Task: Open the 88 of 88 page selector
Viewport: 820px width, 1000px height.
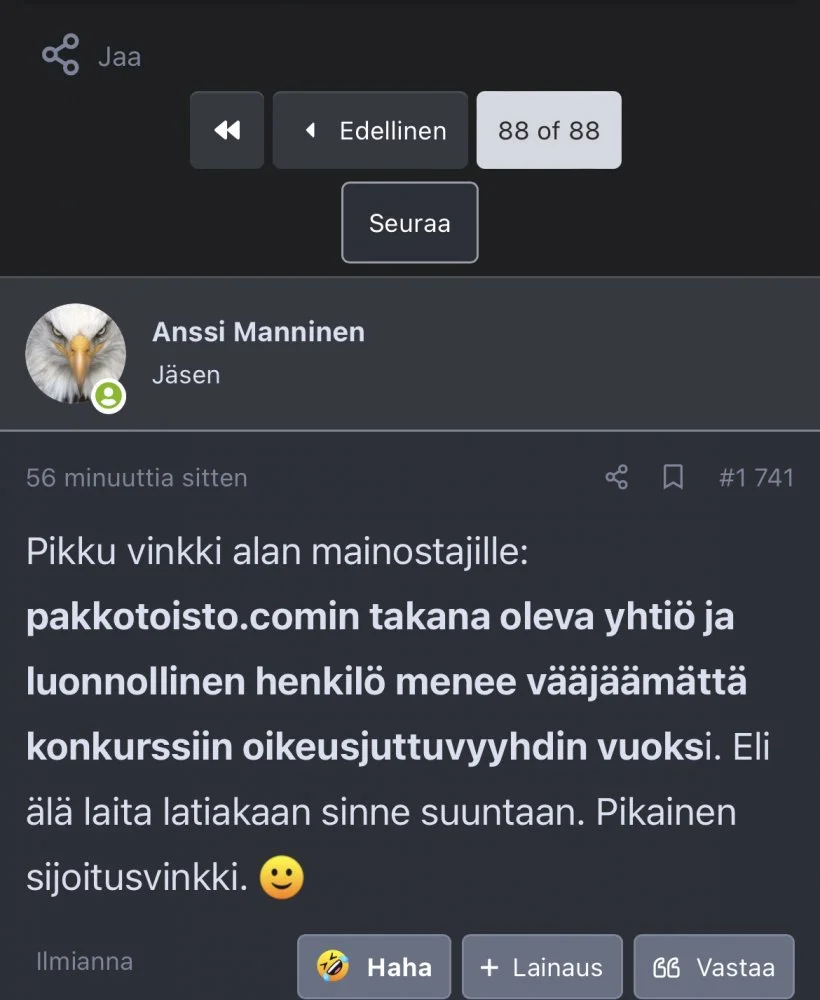Action: click(548, 130)
